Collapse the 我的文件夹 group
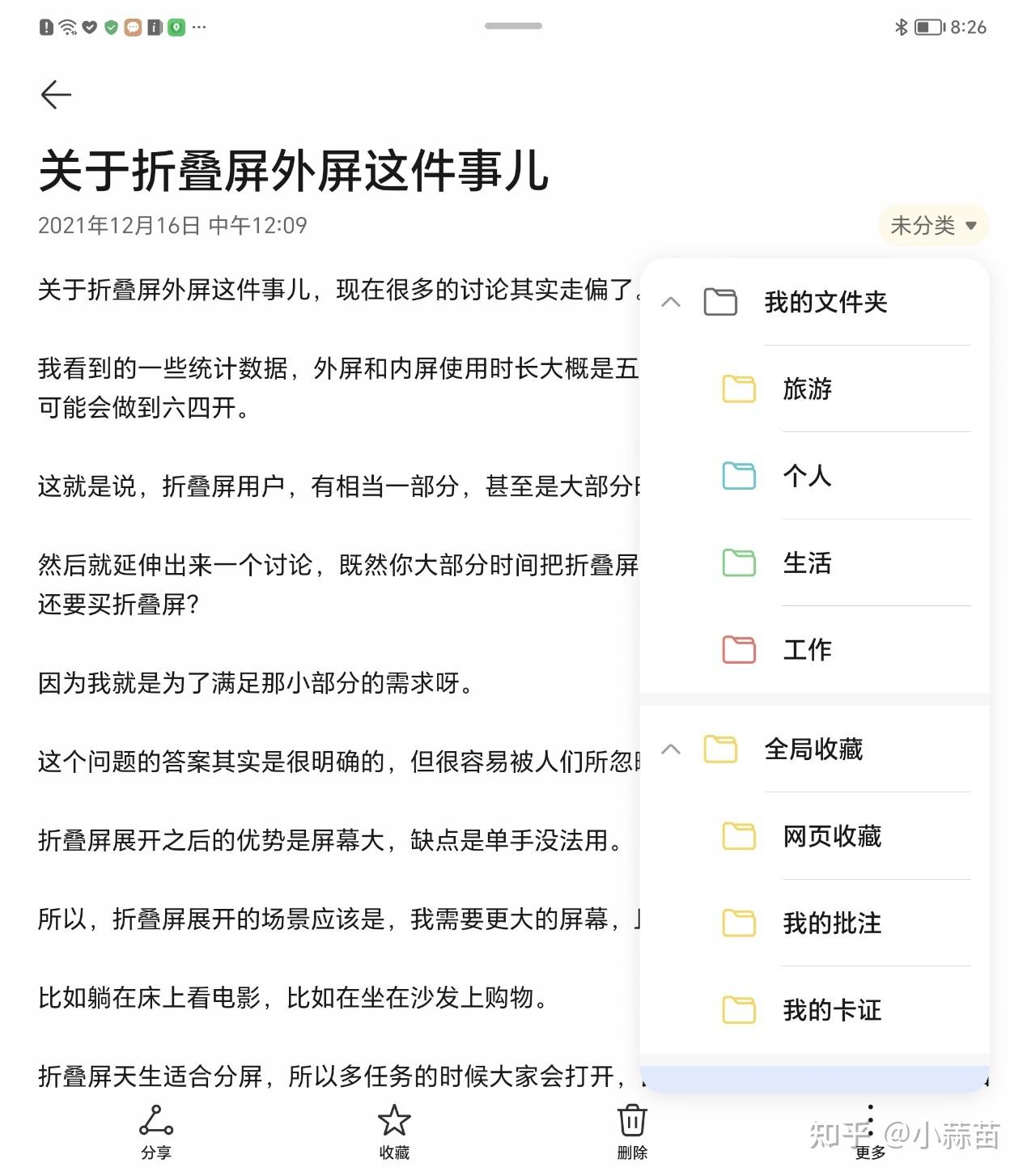The image size is (1027, 1176). coord(671,302)
